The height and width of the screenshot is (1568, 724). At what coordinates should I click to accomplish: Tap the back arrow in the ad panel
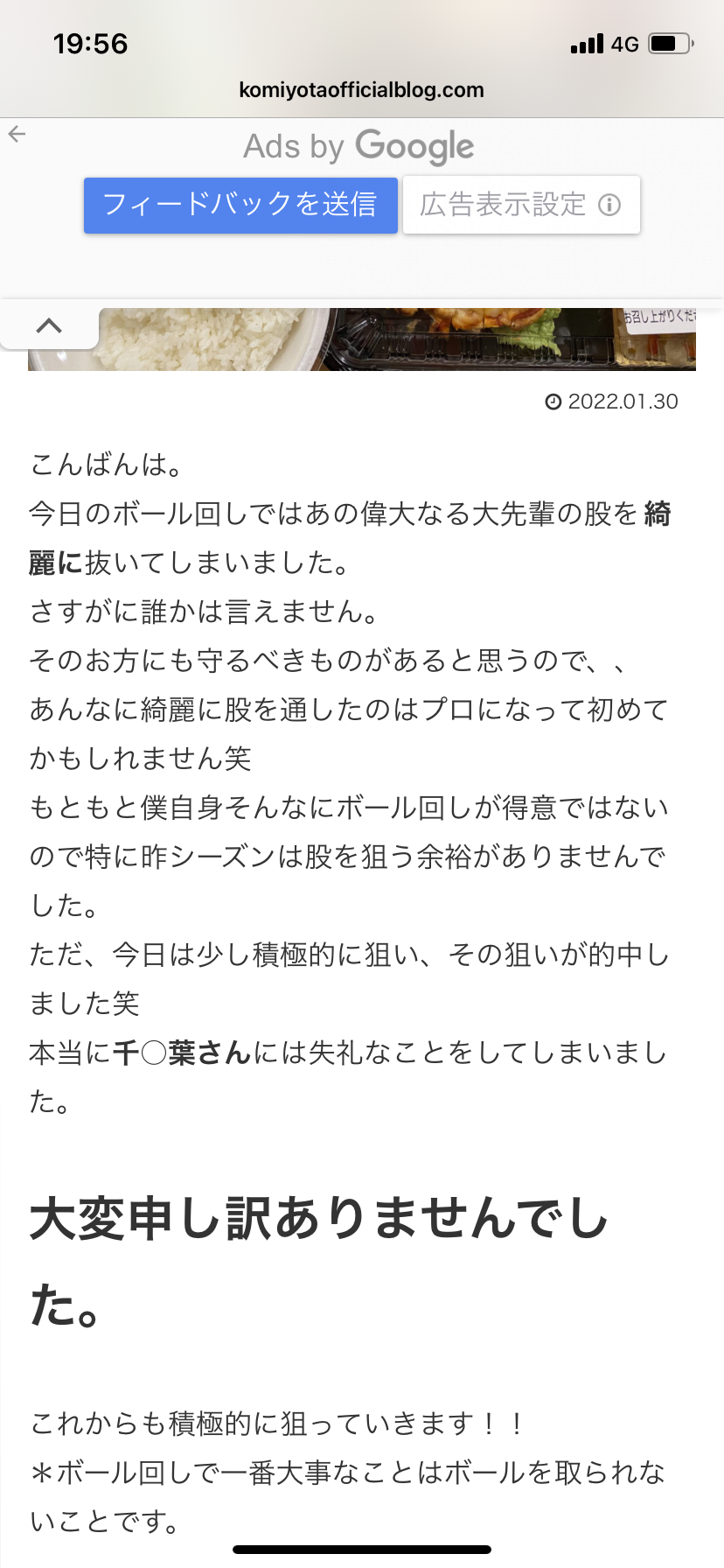click(17, 134)
